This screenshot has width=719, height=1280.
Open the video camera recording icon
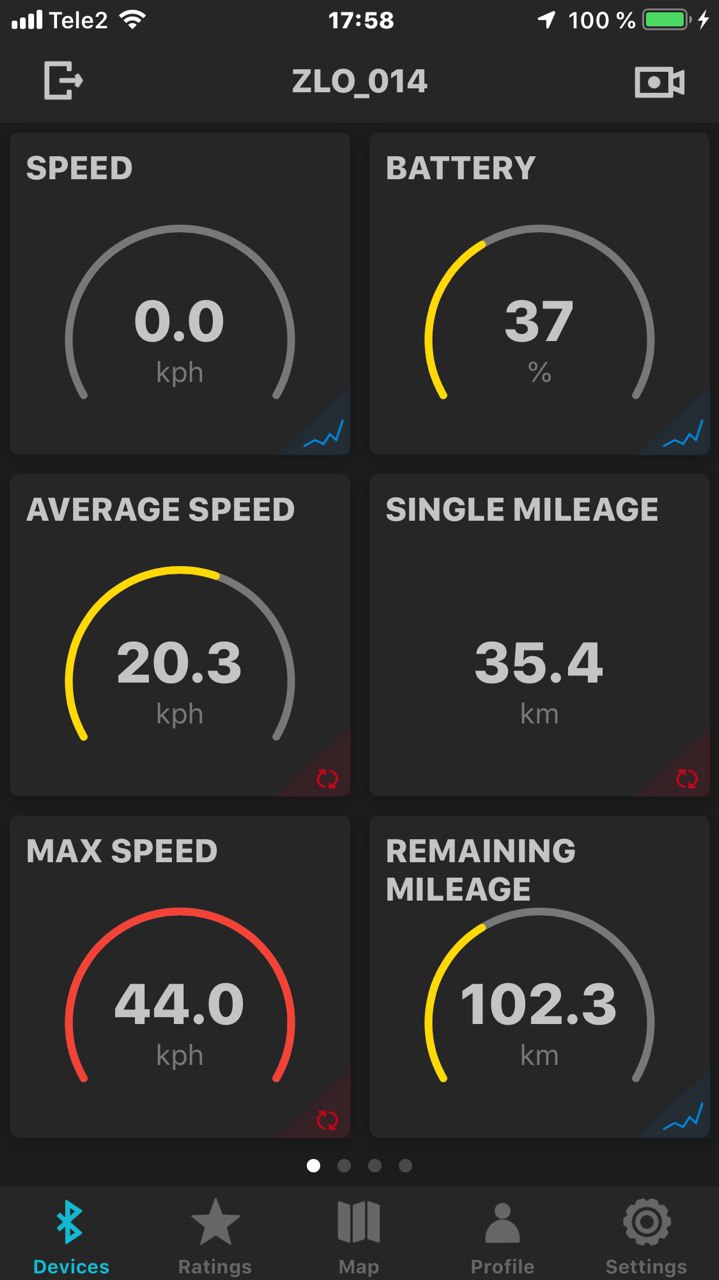click(660, 82)
